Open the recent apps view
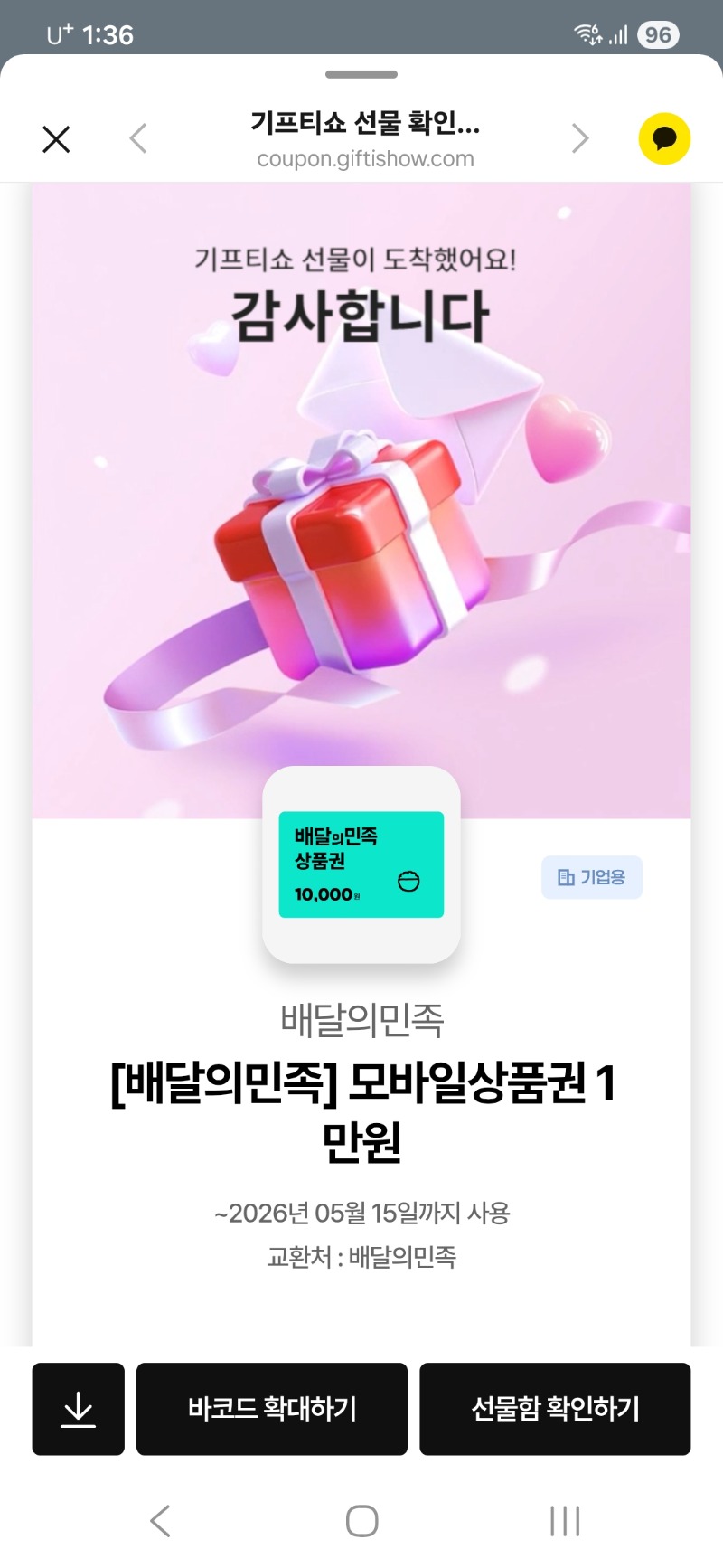This screenshot has width=723, height=1568. [x=565, y=1521]
